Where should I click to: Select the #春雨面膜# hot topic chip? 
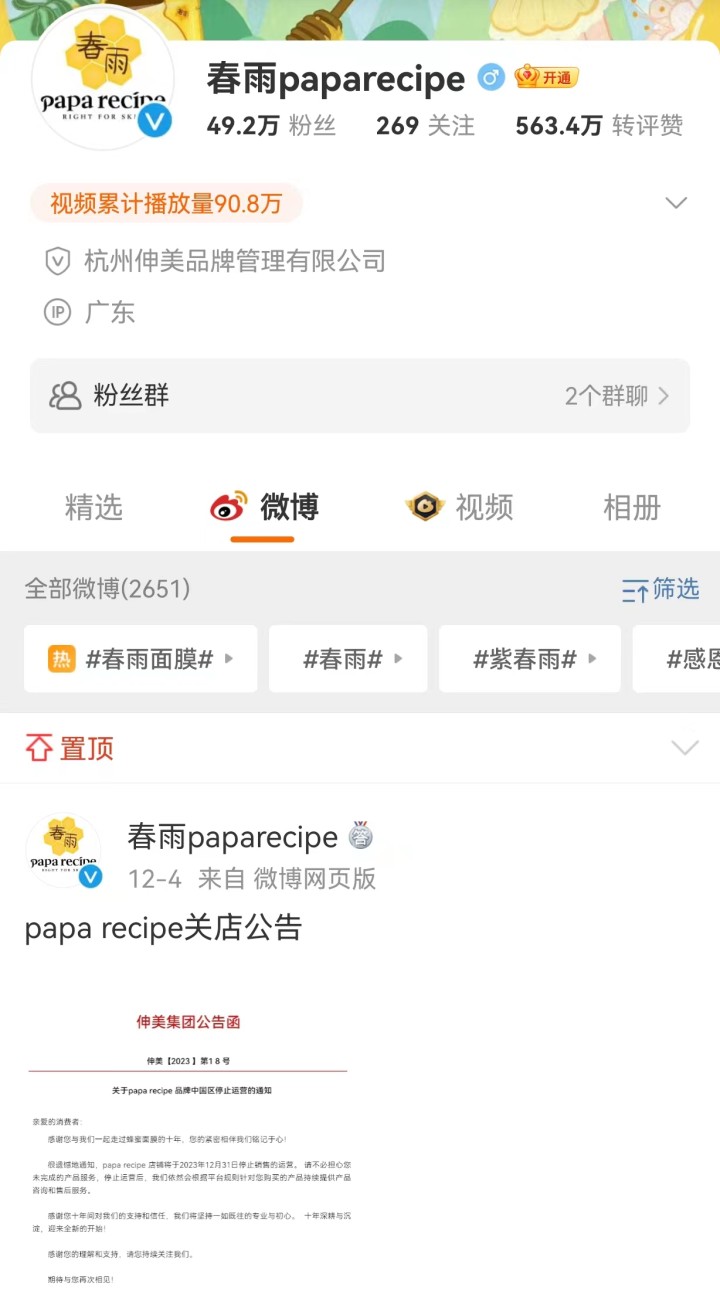tap(141, 659)
